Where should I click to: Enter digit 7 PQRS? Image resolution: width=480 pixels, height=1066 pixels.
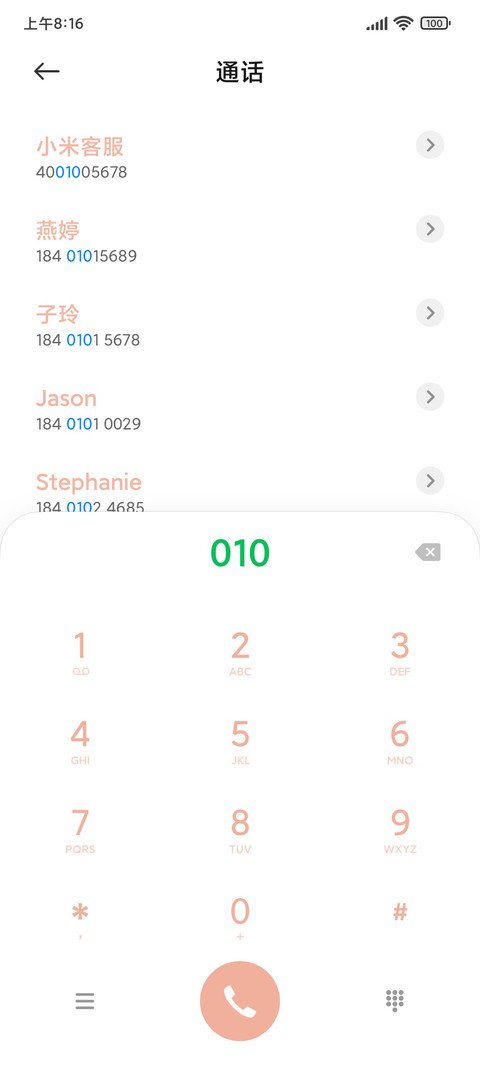coord(80,831)
